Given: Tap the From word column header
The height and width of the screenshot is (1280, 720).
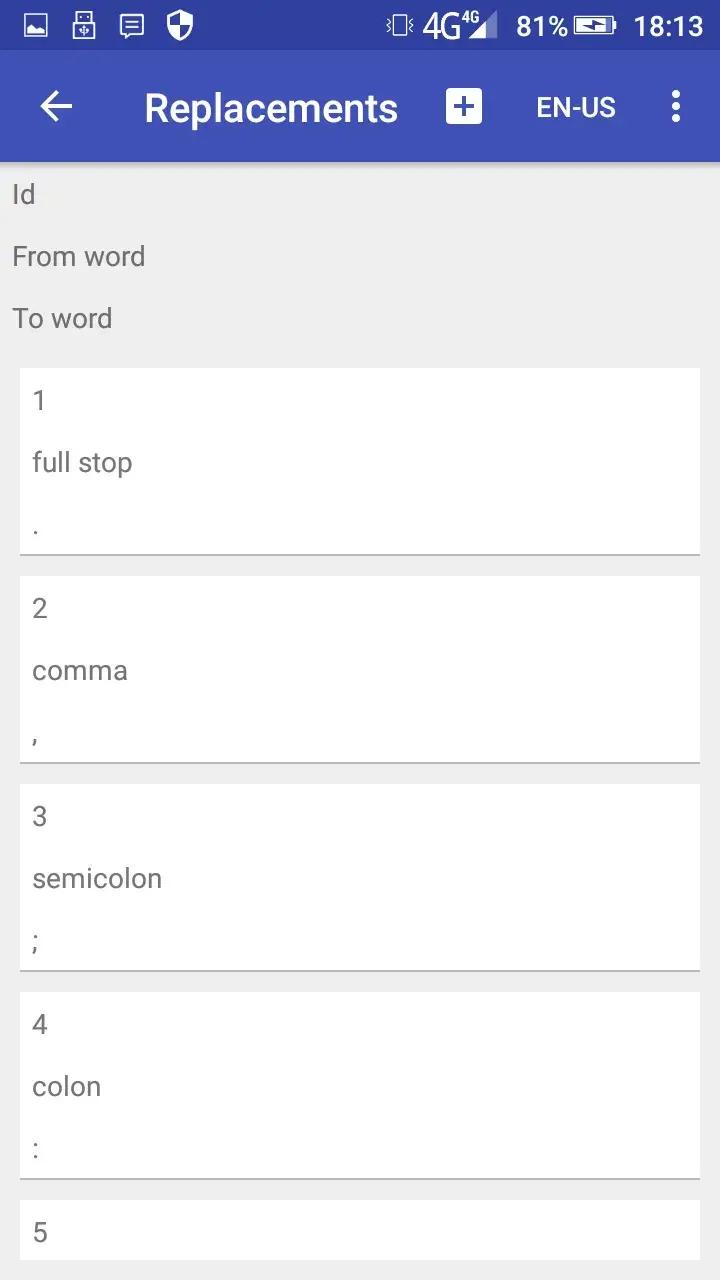Looking at the screenshot, I should pos(79,256).
